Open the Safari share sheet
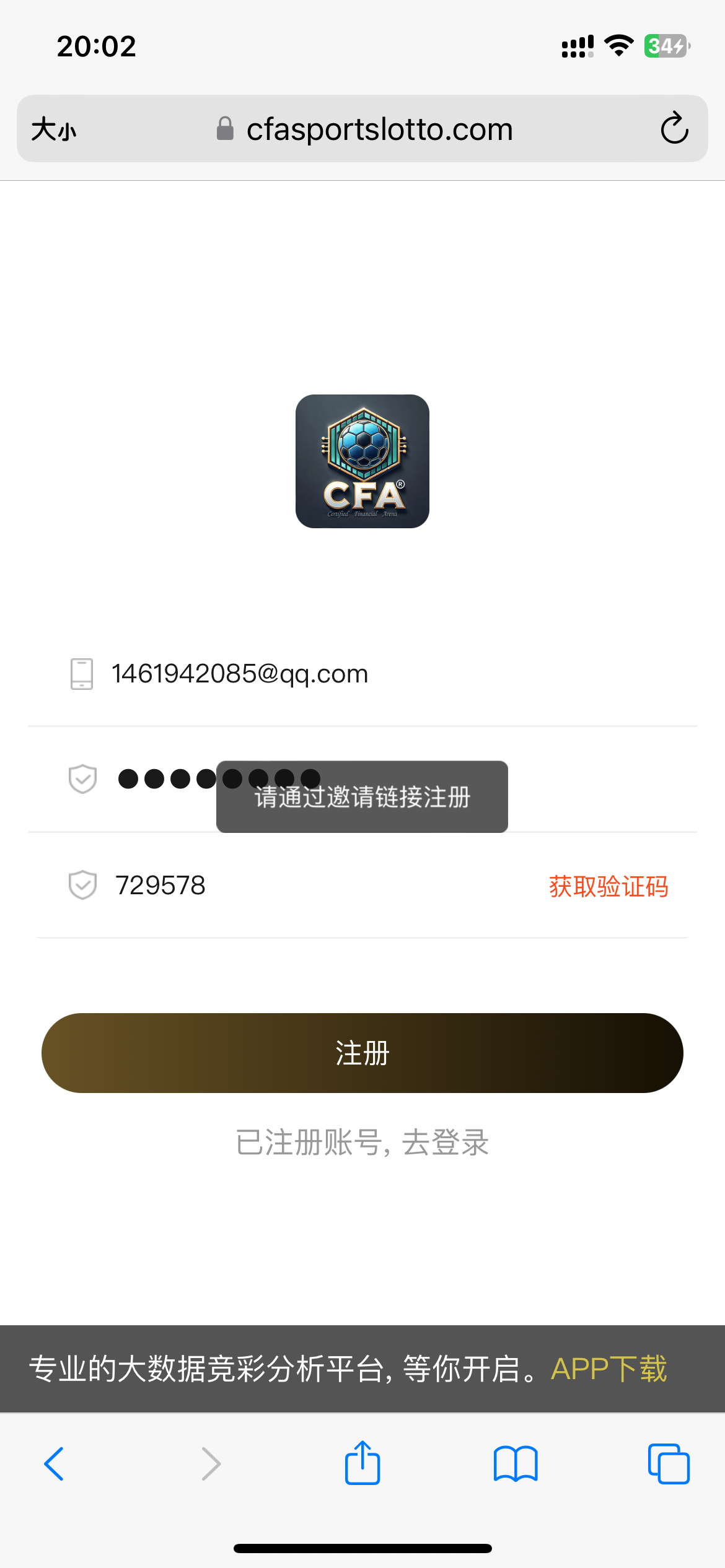This screenshot has width=725, height=1568. click(362, 1463)
